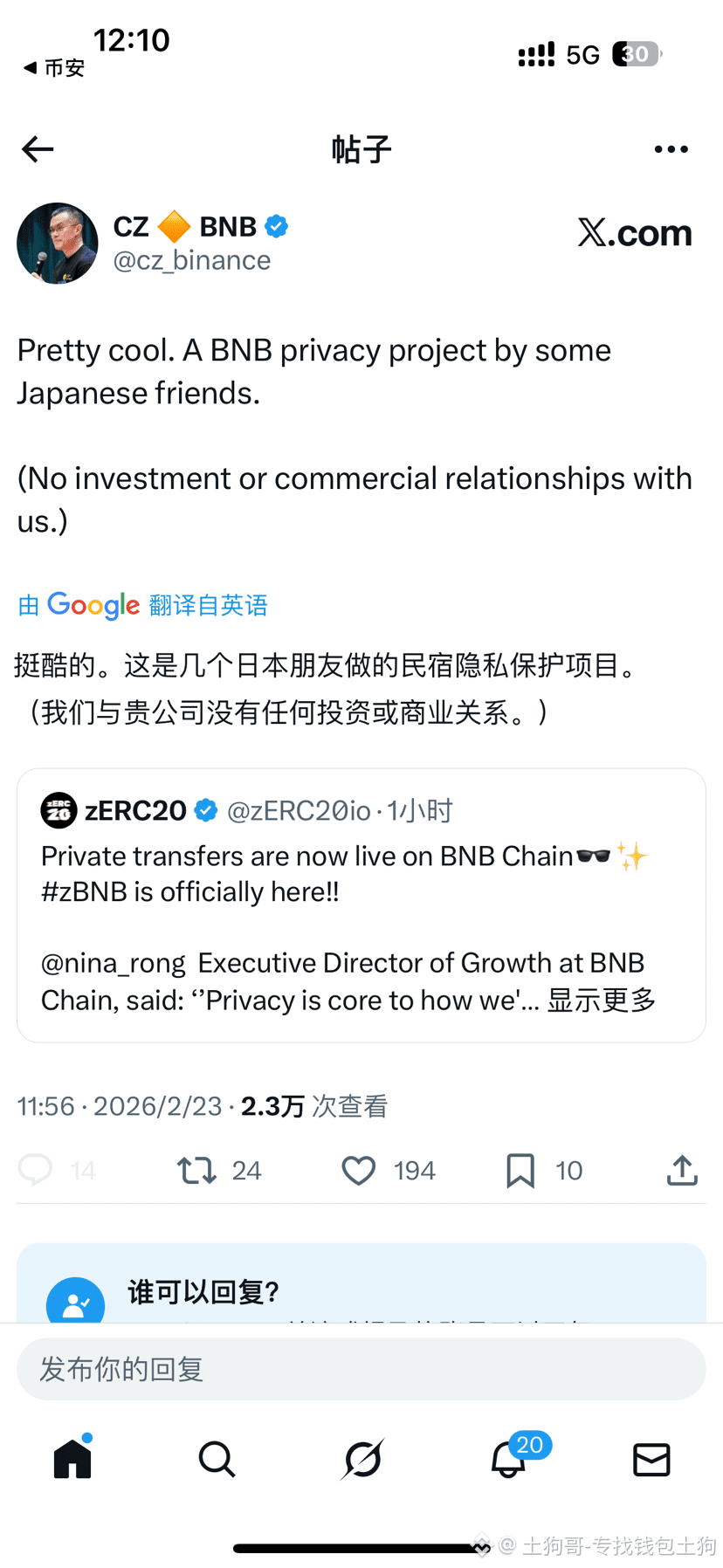Open the three-dot overflow menu
Image resolution: width=723 pixels, height=1568 pixels.
point(671,149)
